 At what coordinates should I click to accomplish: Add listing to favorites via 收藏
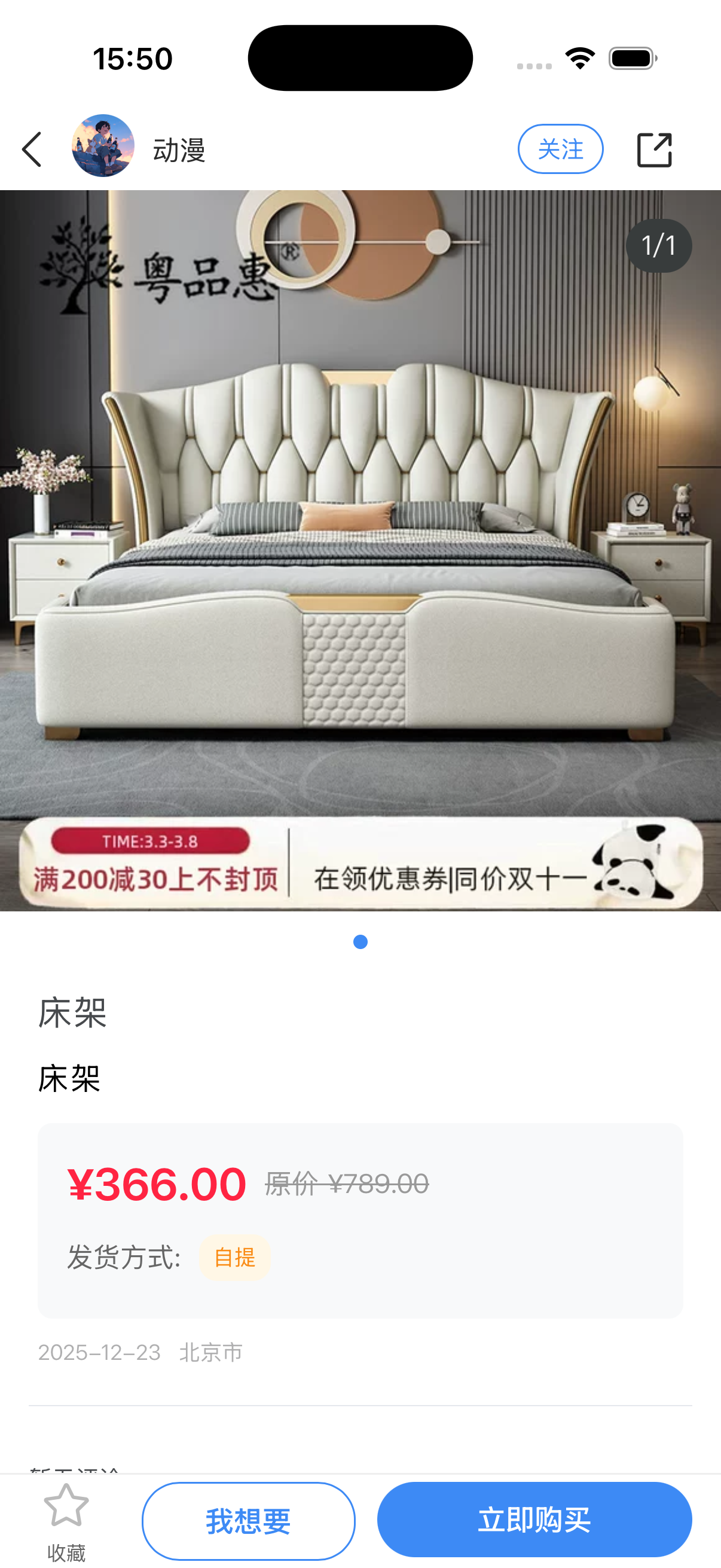(x=66, y=1521)
